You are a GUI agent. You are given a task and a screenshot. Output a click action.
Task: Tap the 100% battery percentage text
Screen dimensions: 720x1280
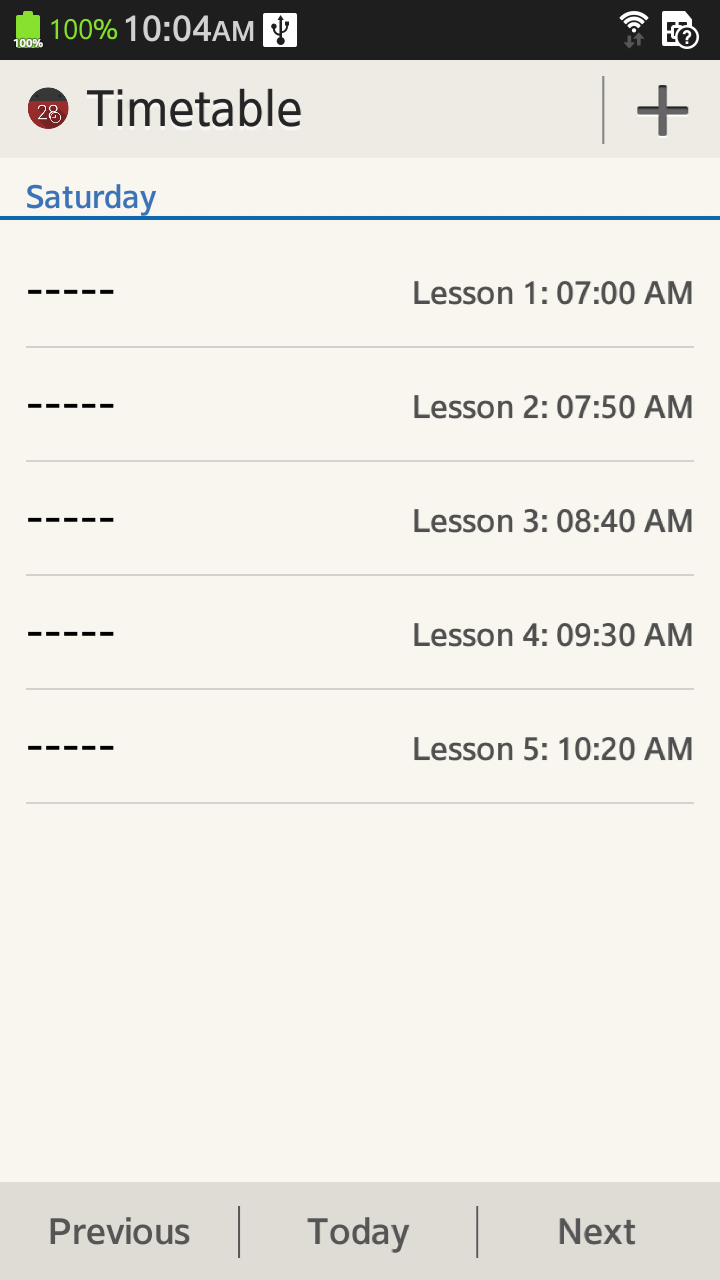[x=86, y=29]
